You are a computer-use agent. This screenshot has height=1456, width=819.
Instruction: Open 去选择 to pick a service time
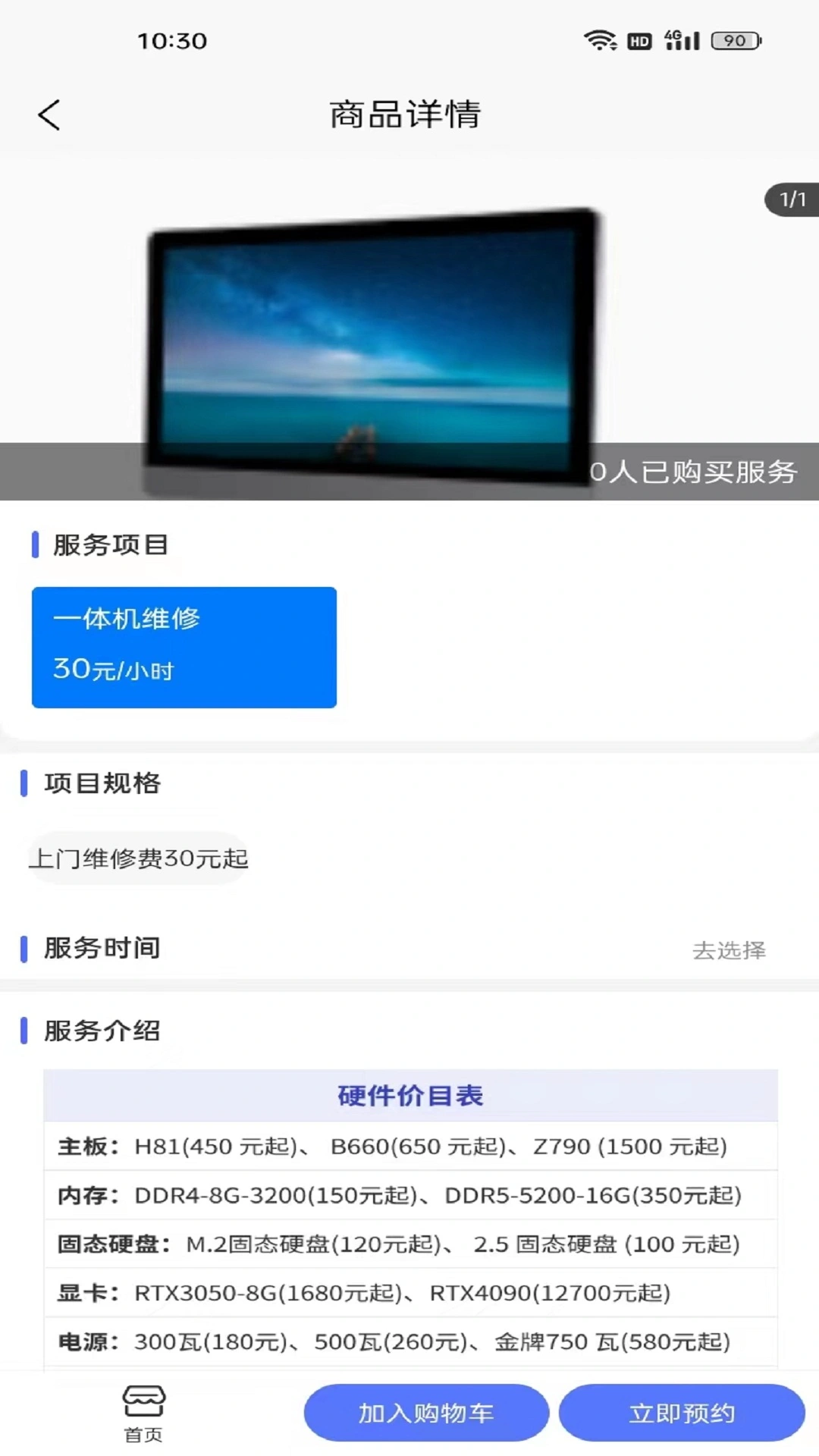730,950
